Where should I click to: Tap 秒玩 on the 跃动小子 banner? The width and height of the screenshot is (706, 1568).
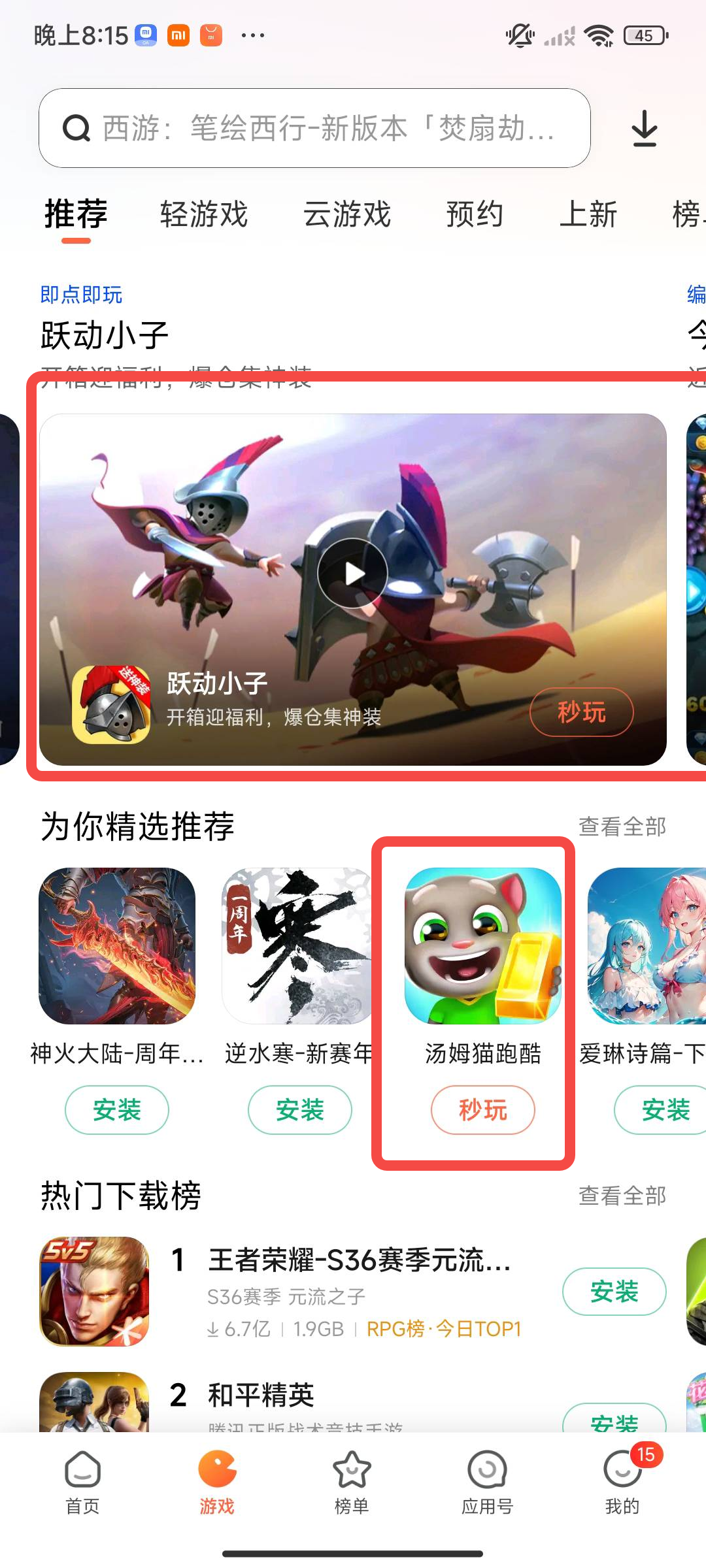(581, 712)
